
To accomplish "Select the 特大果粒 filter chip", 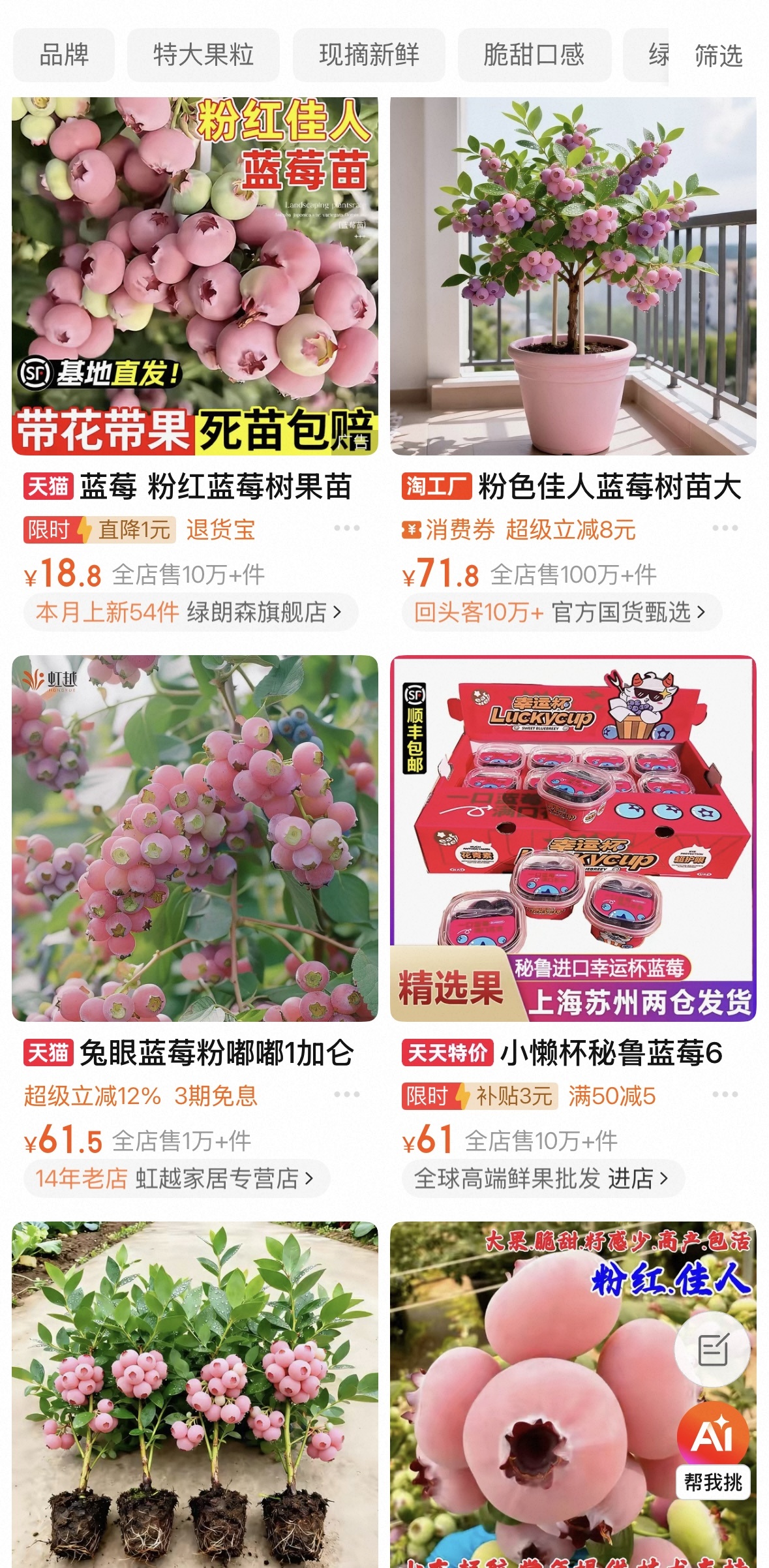I will point(203,55).
